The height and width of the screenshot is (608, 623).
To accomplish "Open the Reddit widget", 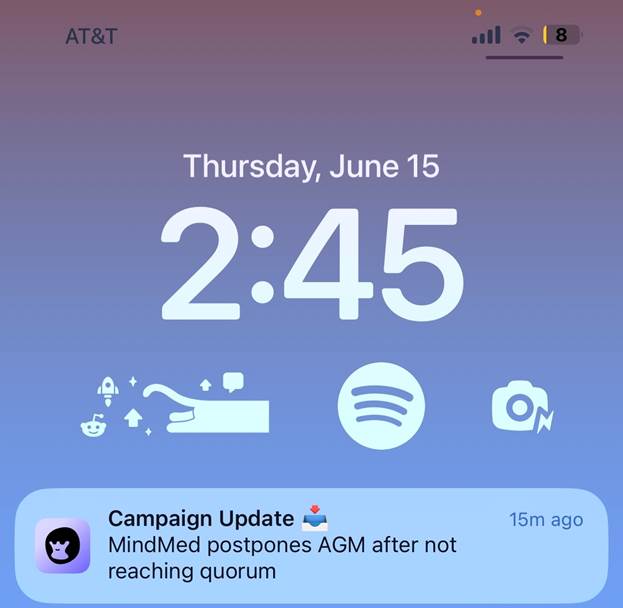I will point(174,406).
